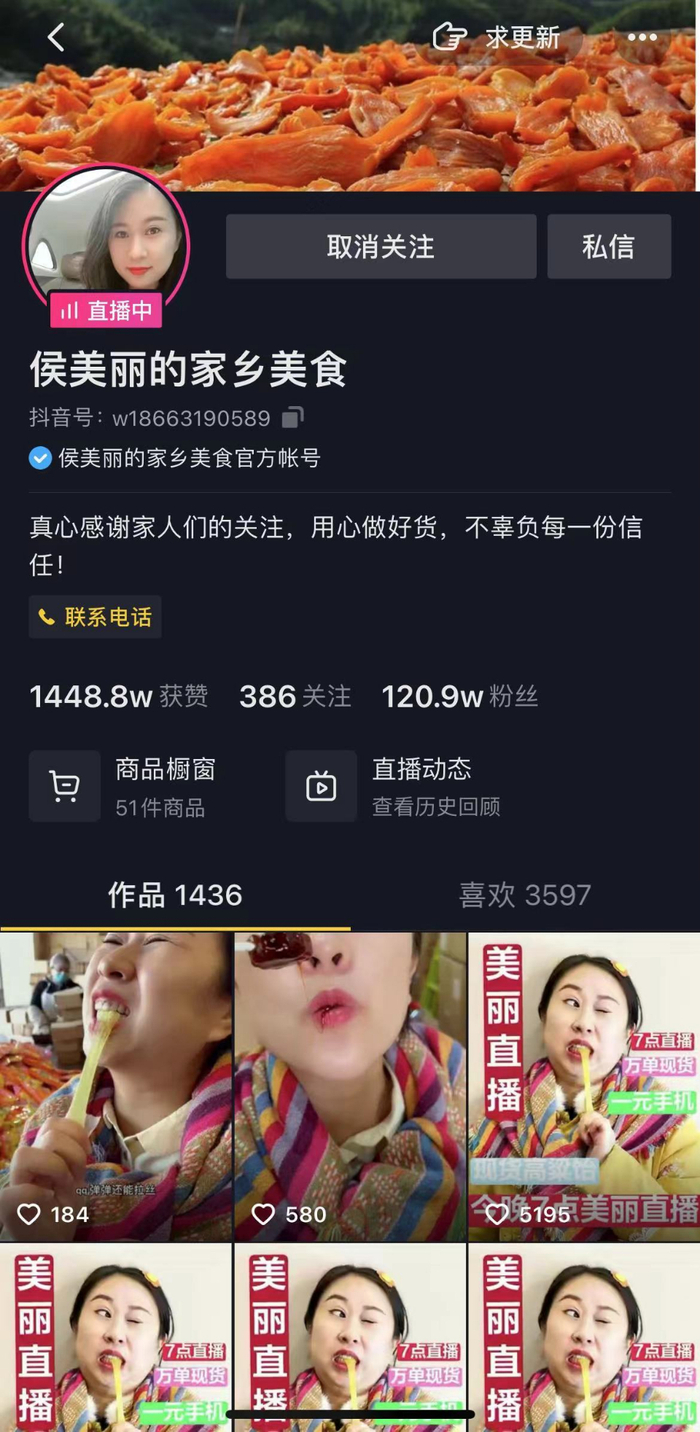Open the 商品橱窗 product showcase
This screenshot has height=1432, width=700.
pos(124,786)
